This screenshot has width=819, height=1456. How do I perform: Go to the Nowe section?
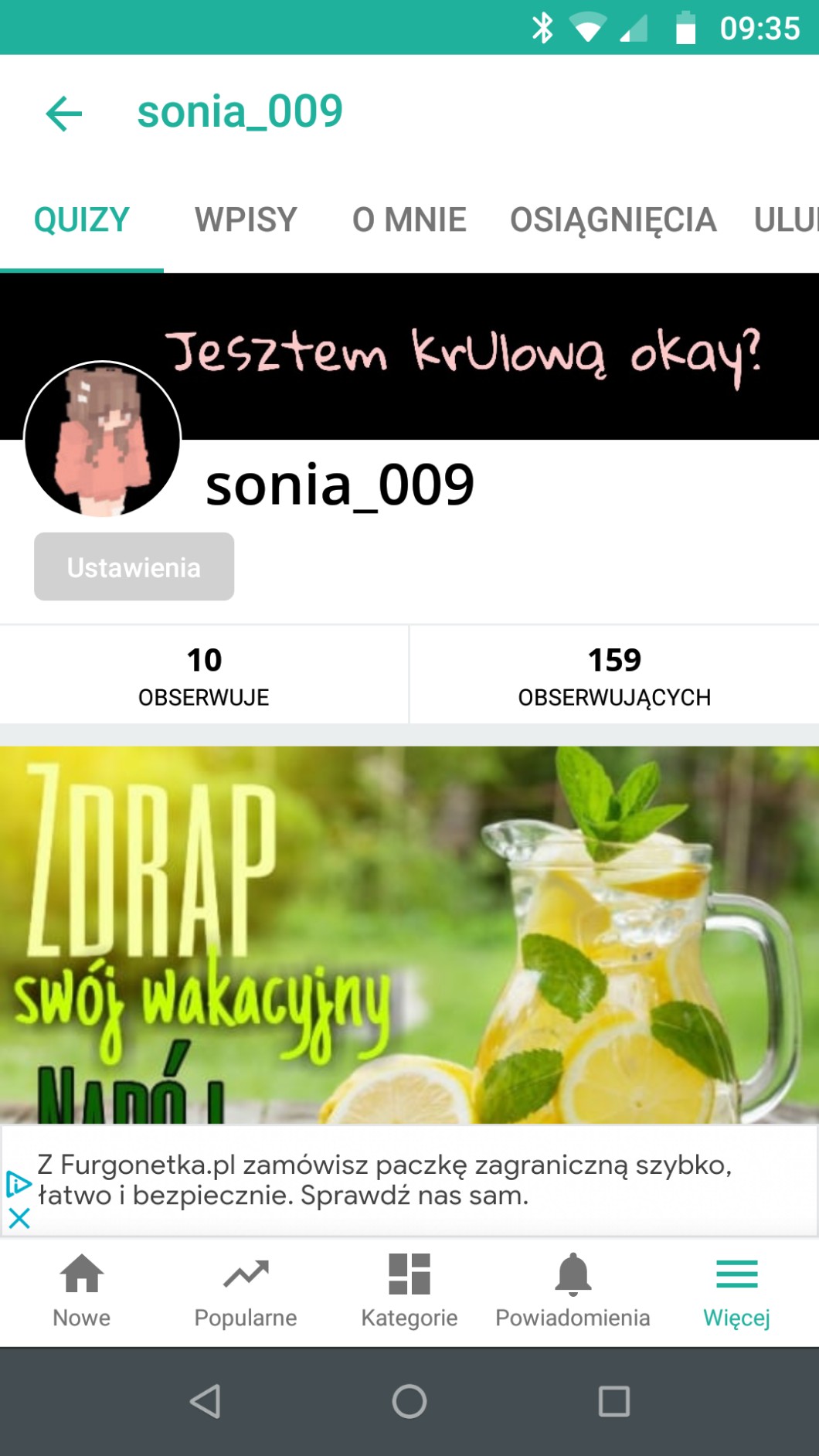pos(82,1291)
